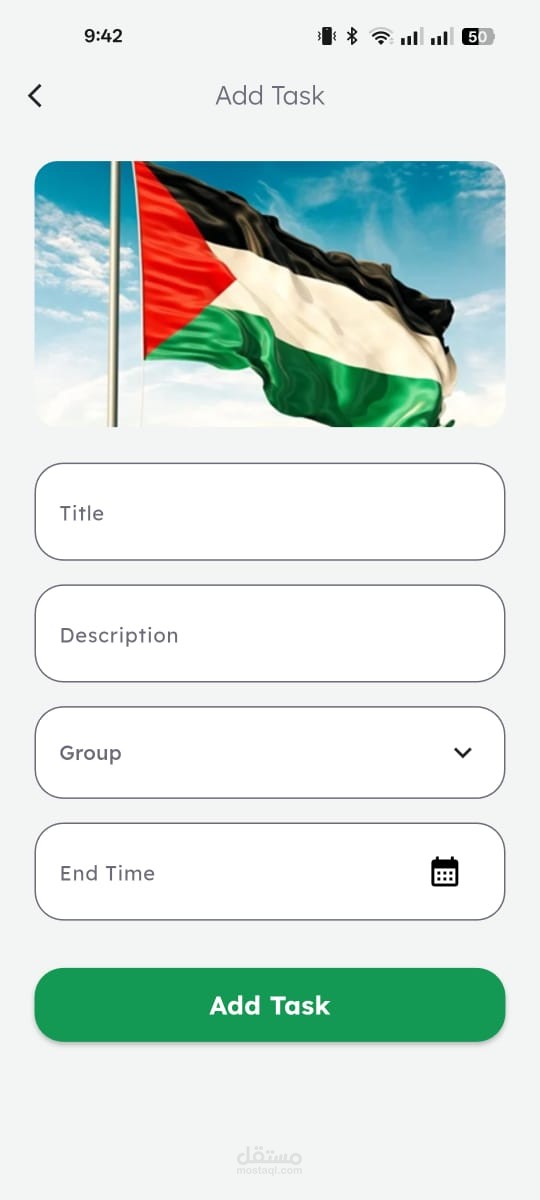Tap the green Add Task button
Image resolution: width=540 pixels, height=1200 pixels.
270,1005
